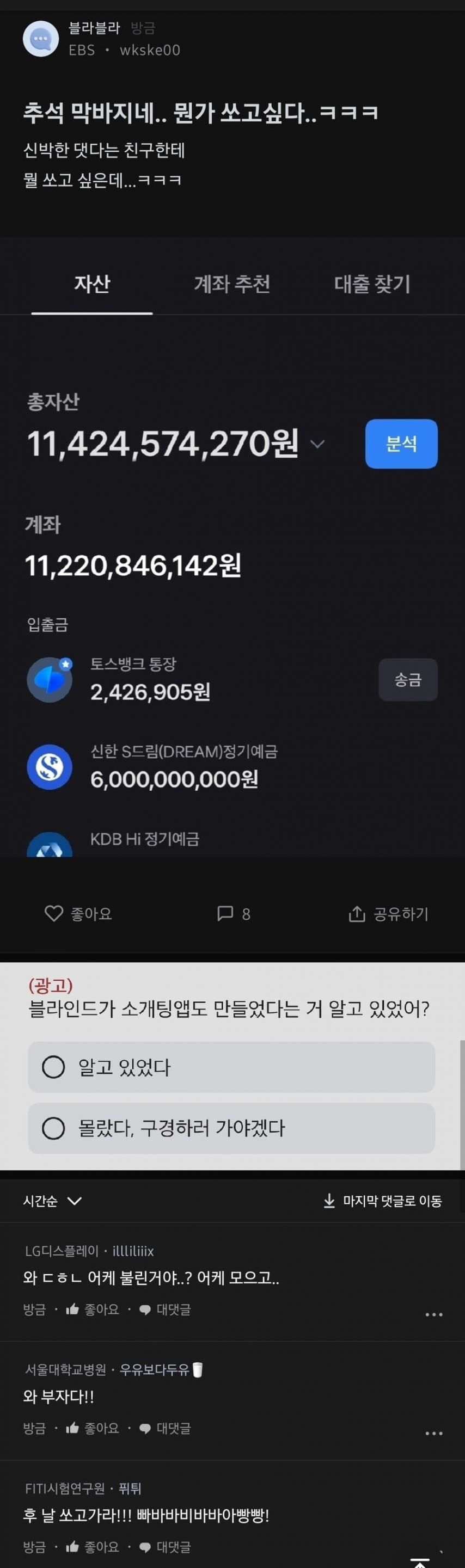The height and width of the screenshot is (1568, 465).
Task: Like 뀌뒤's comment
Action: point(93,1547)
